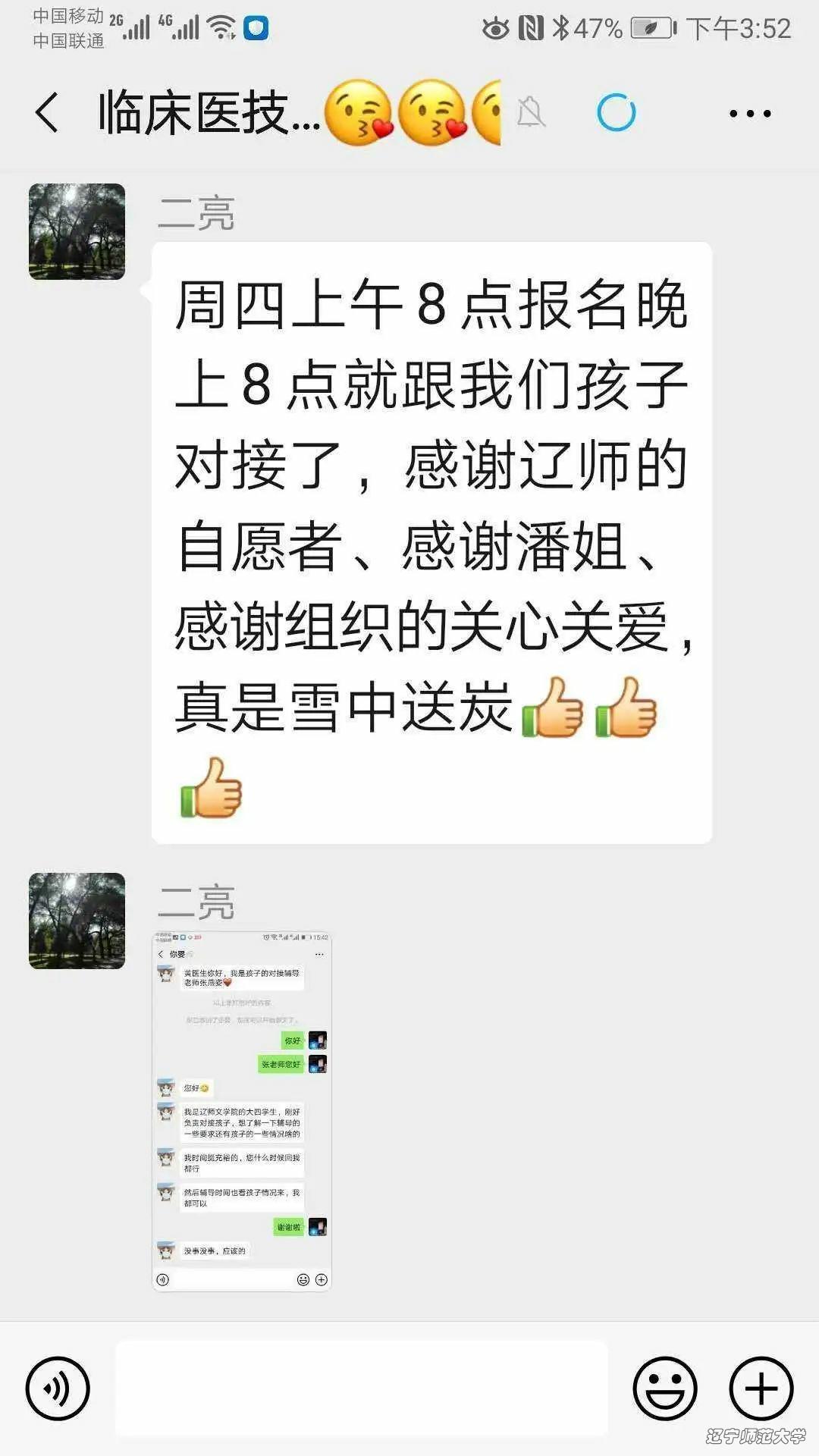Image resolution: width=819 pixels, height=1456 pixels.
Task: Switch to voice message input
Action: tap(58, 1389)
